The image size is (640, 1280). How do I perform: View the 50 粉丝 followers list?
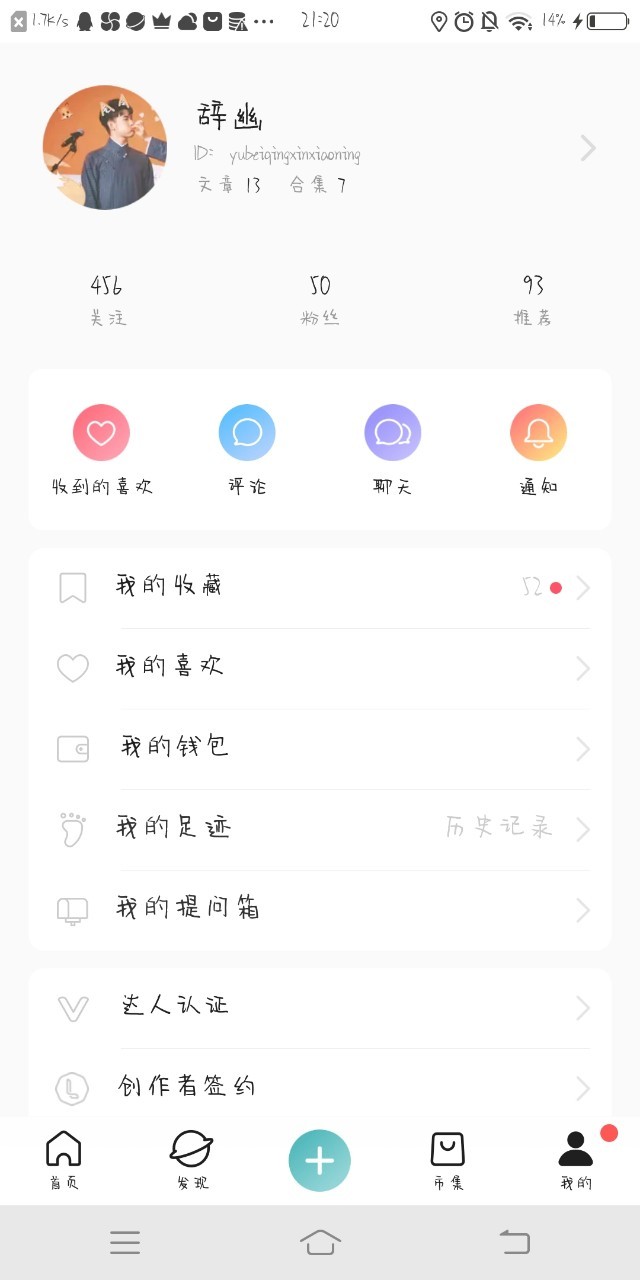pos(320,300)
